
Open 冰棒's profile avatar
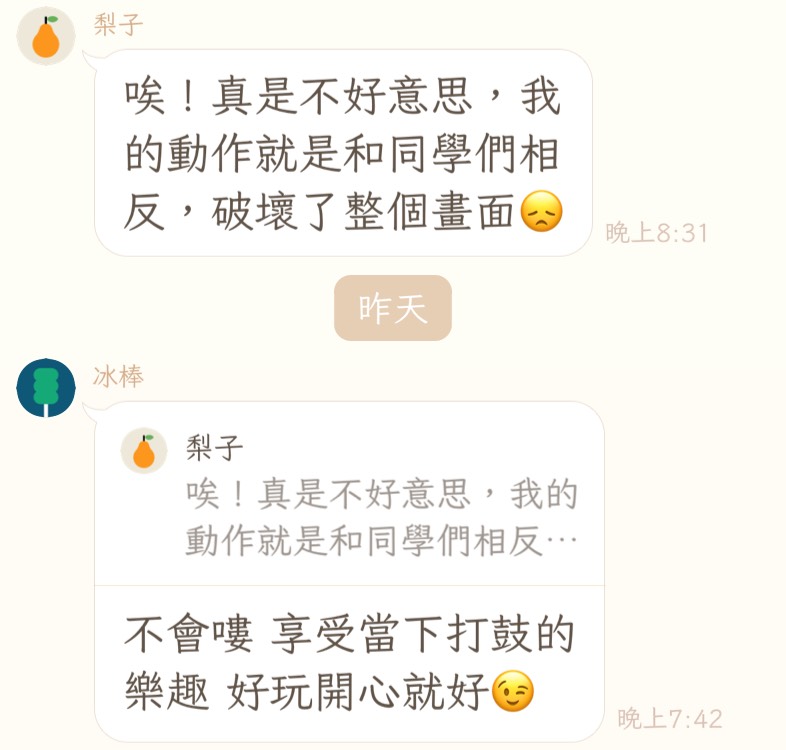tap(46, 389)
